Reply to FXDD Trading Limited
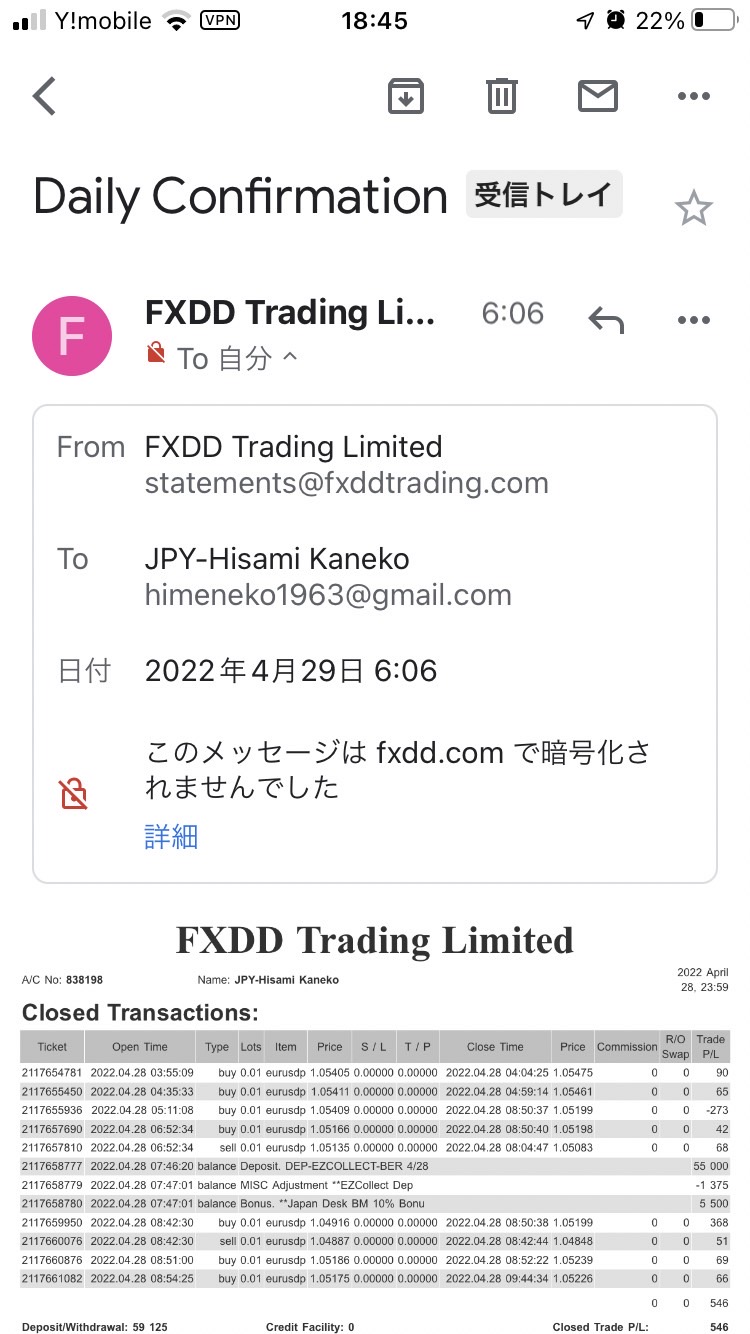This screenshot has height=1334, width=750. [x=606, y=320]
